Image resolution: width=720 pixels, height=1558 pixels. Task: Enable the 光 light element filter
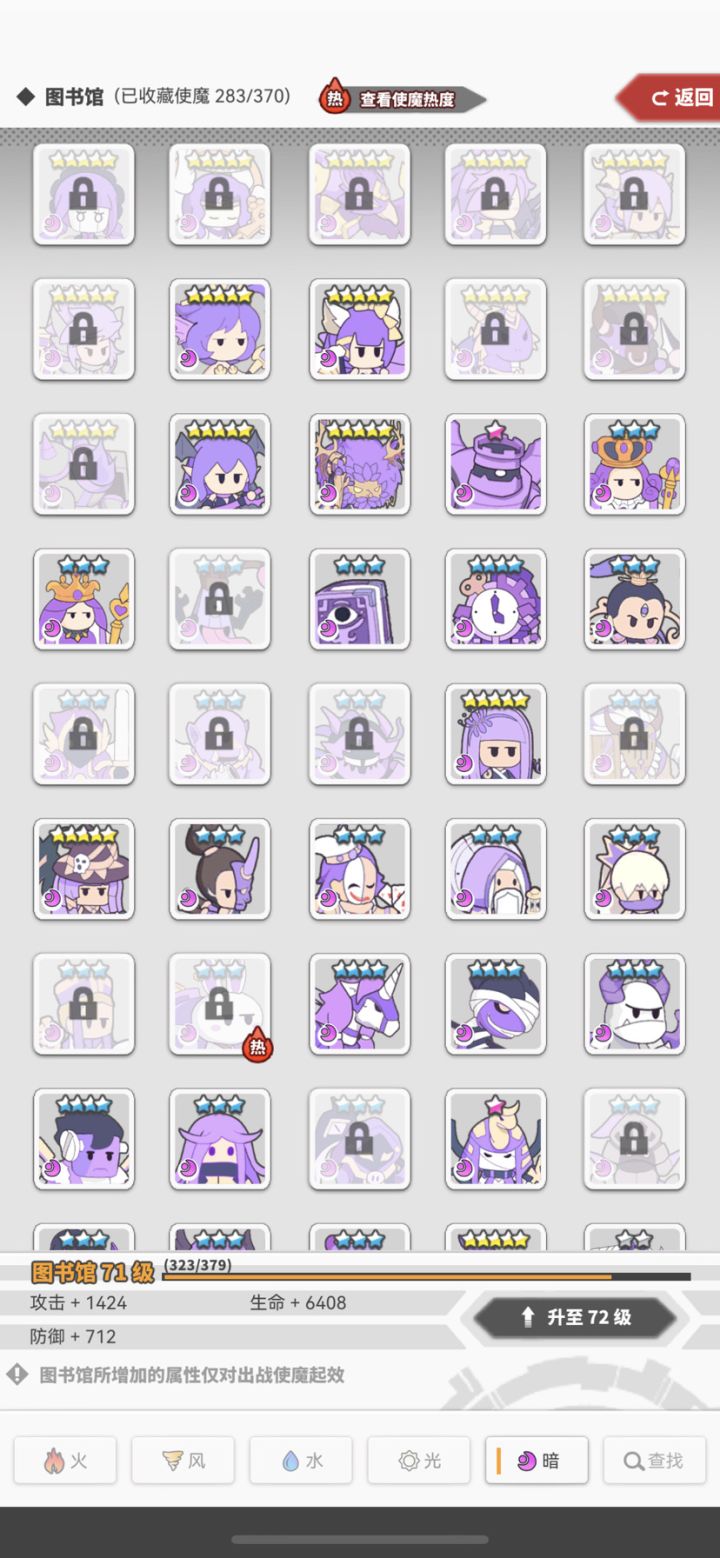tap(419, 1460)
